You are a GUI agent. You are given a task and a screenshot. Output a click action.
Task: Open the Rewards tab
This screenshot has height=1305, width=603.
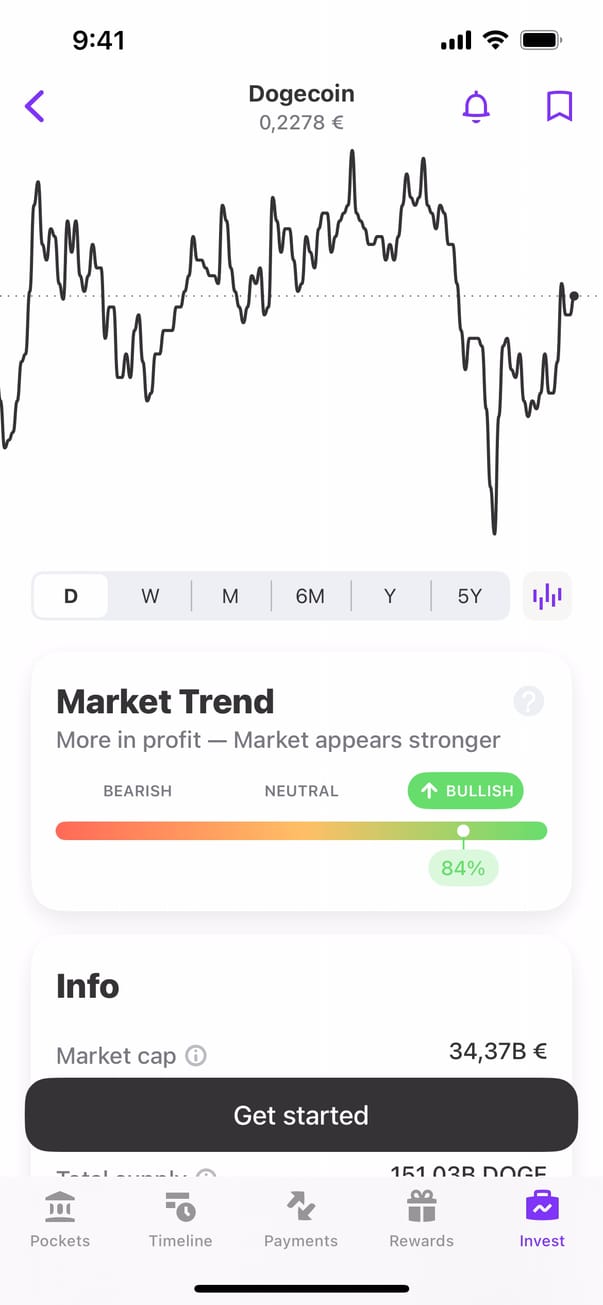click(421, 1218)
